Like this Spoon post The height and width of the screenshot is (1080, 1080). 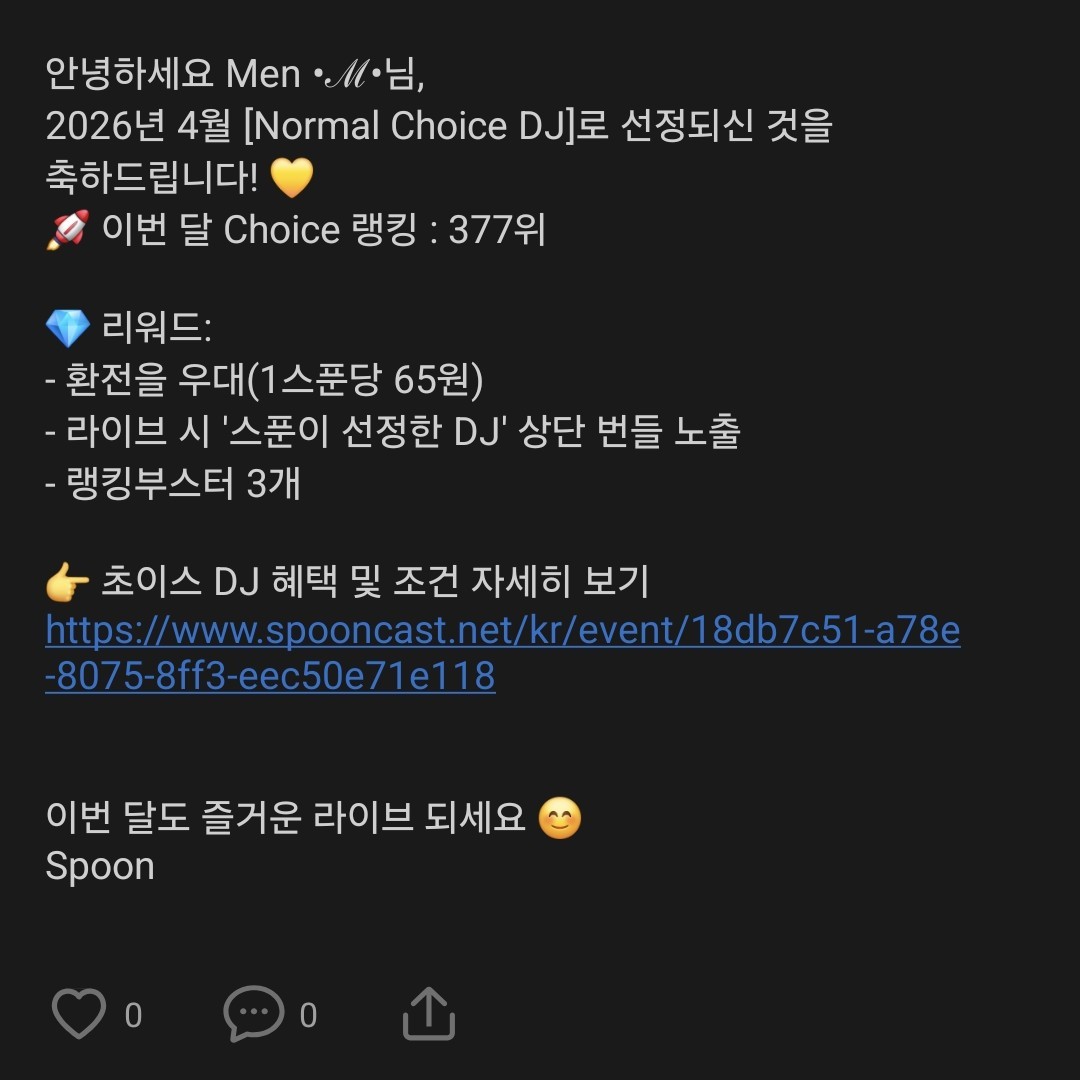(79, 1014)
